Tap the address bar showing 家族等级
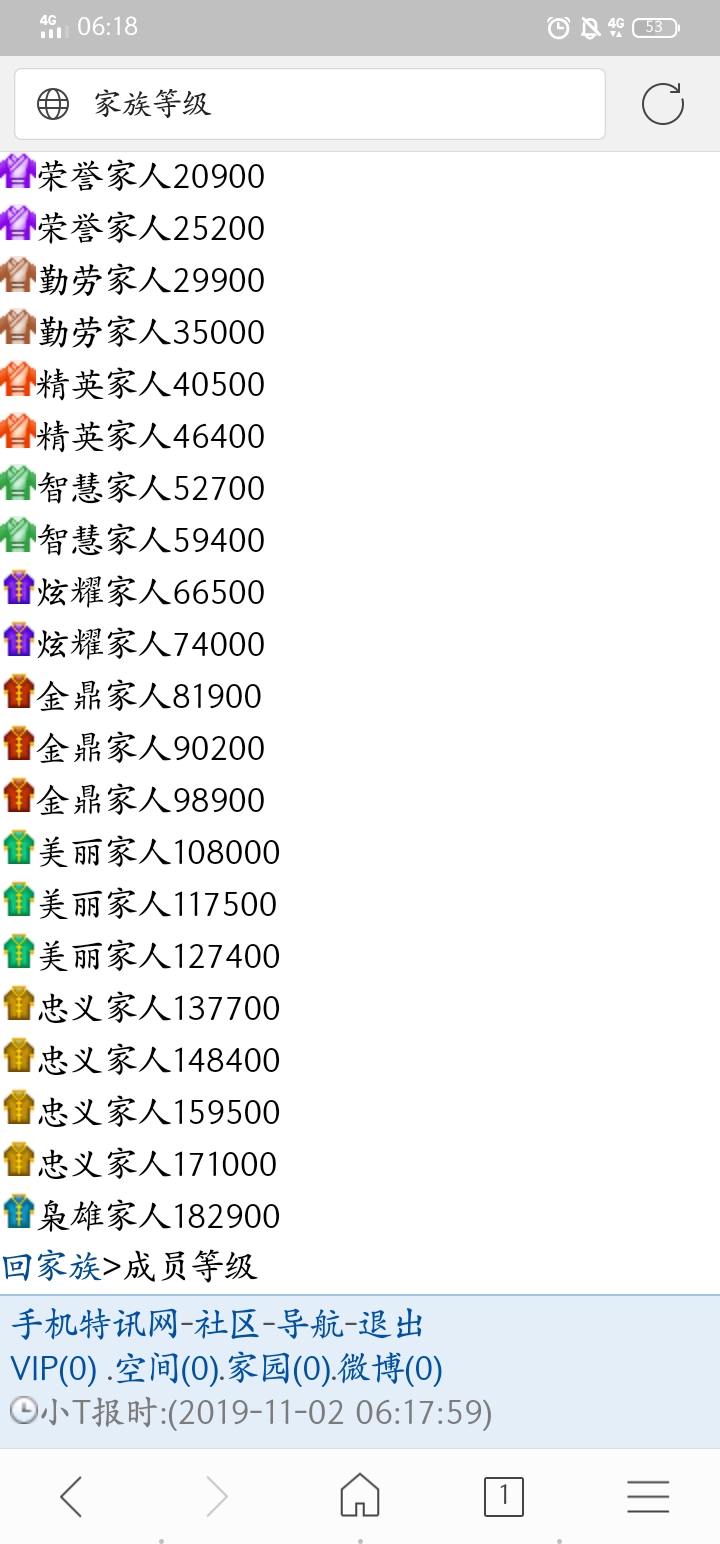The width and height of the screenshot is (720, 1544). point(310,104)
